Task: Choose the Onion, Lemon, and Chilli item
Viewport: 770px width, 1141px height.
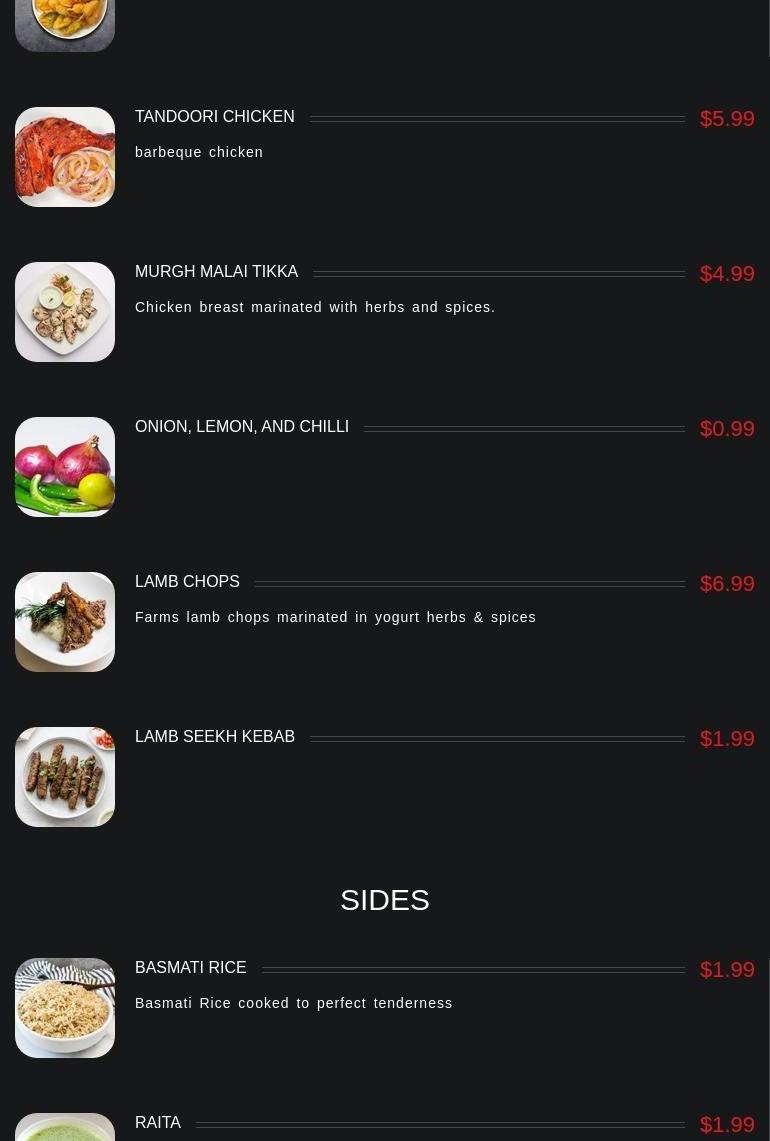Action: coord(242,427)
